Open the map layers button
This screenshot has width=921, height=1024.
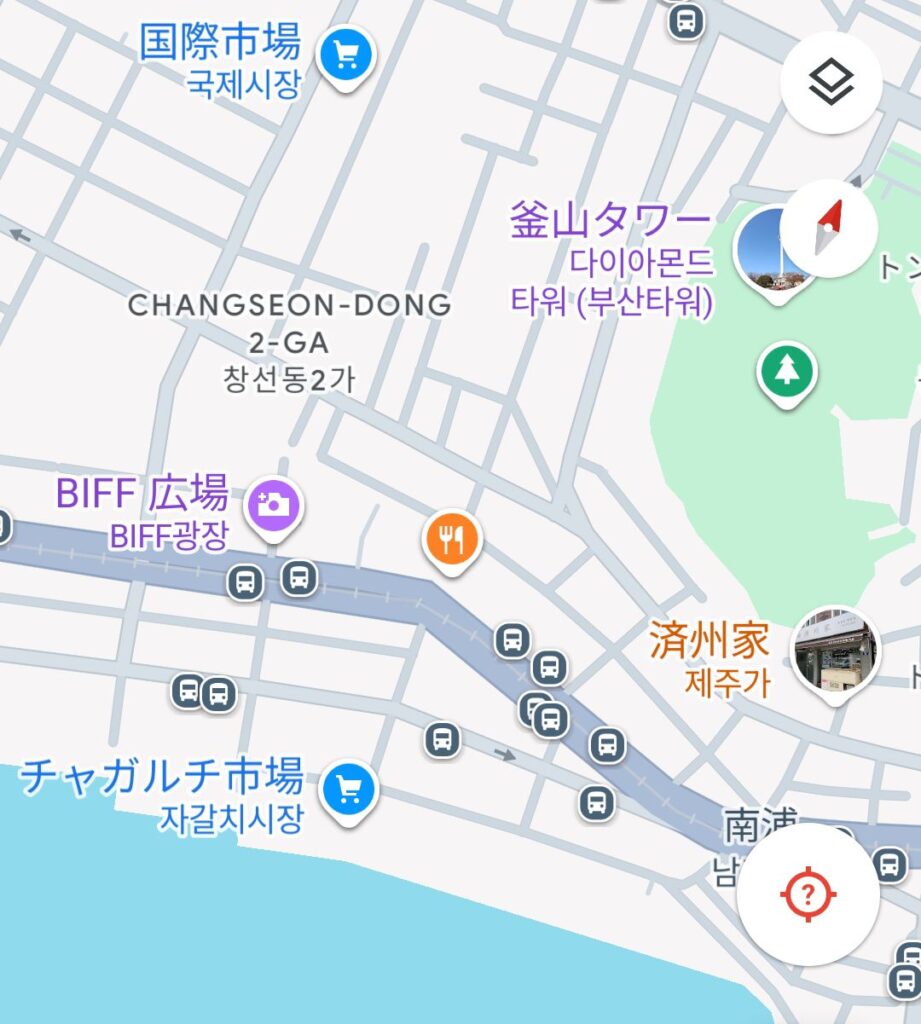(x=831, y=83)
